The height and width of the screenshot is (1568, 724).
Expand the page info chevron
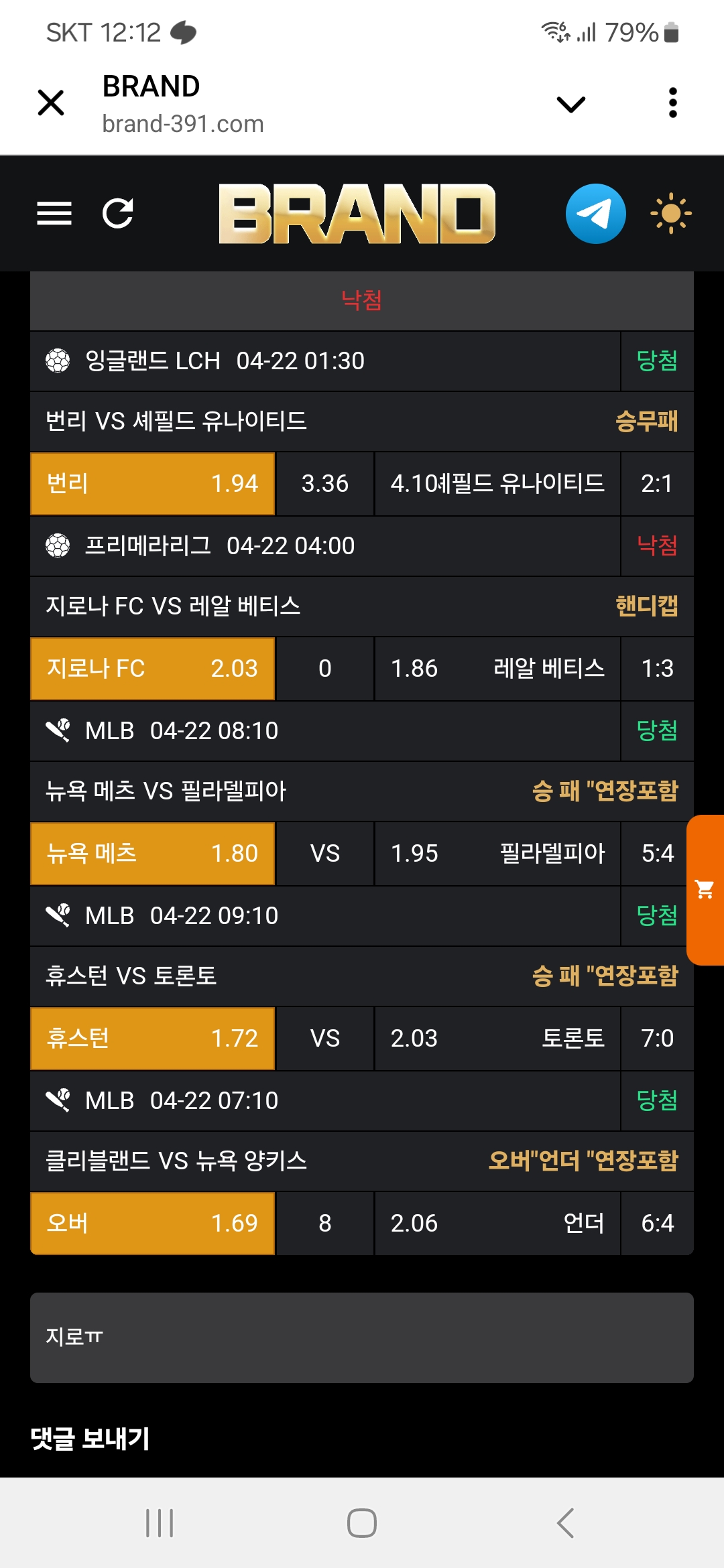[570, 104]
